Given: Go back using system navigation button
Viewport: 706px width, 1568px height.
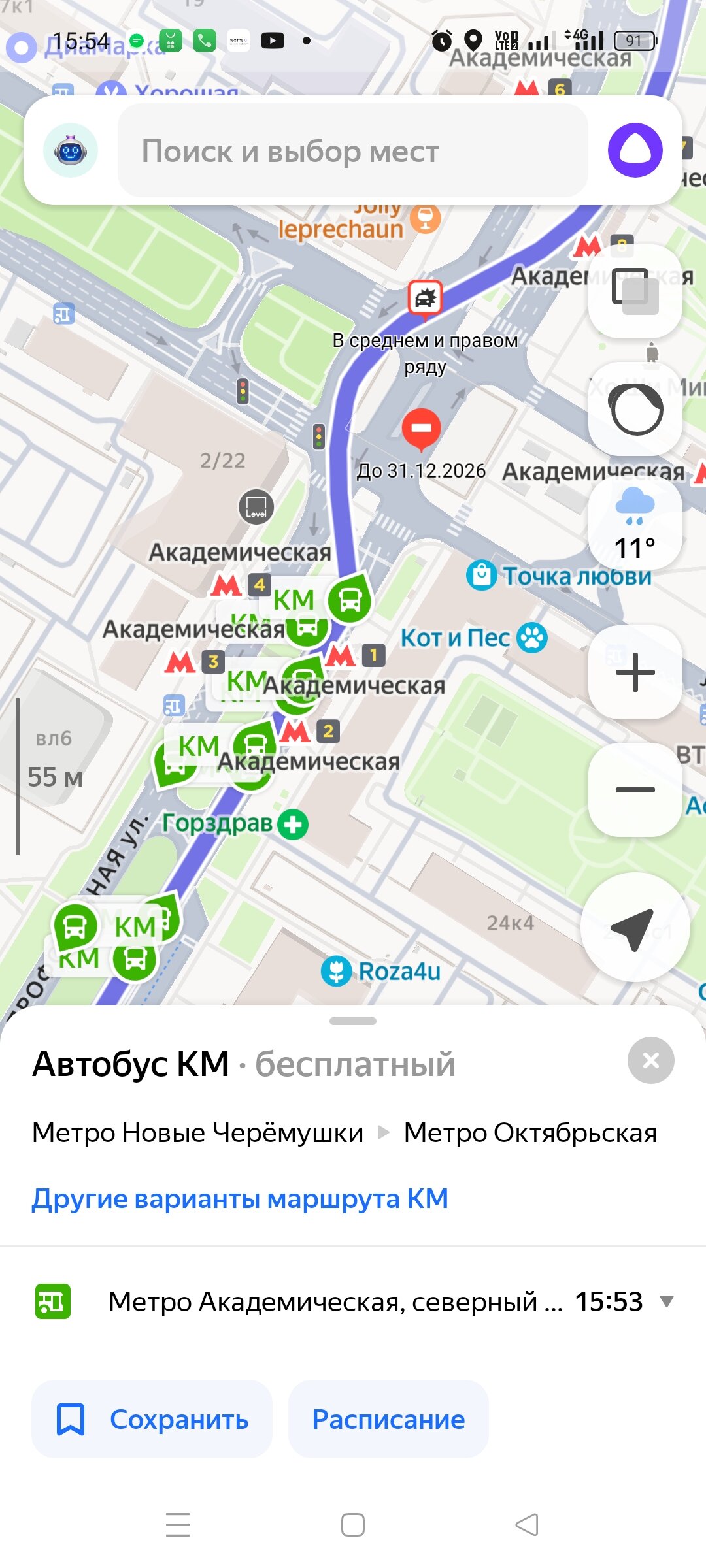Looking at the screenshot, I should (x=527, y=1525).
